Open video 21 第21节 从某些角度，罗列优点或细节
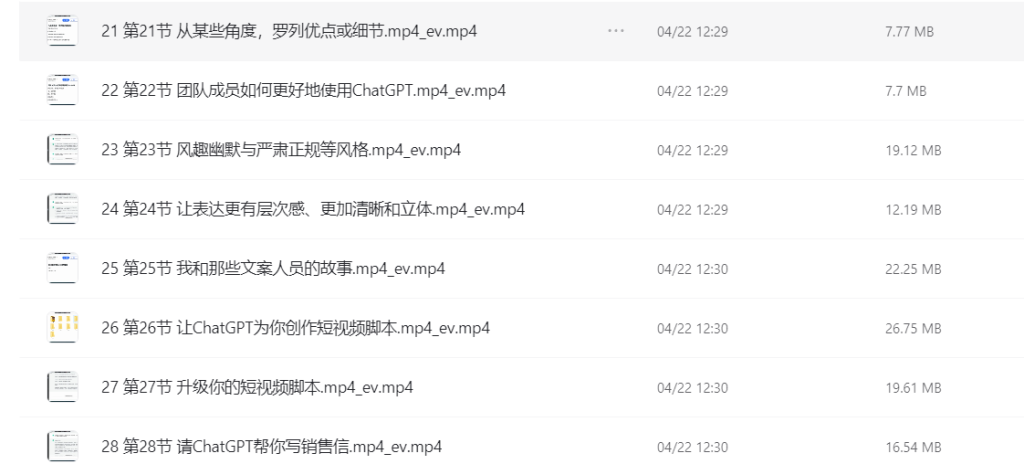 click(x=289, y=31)
